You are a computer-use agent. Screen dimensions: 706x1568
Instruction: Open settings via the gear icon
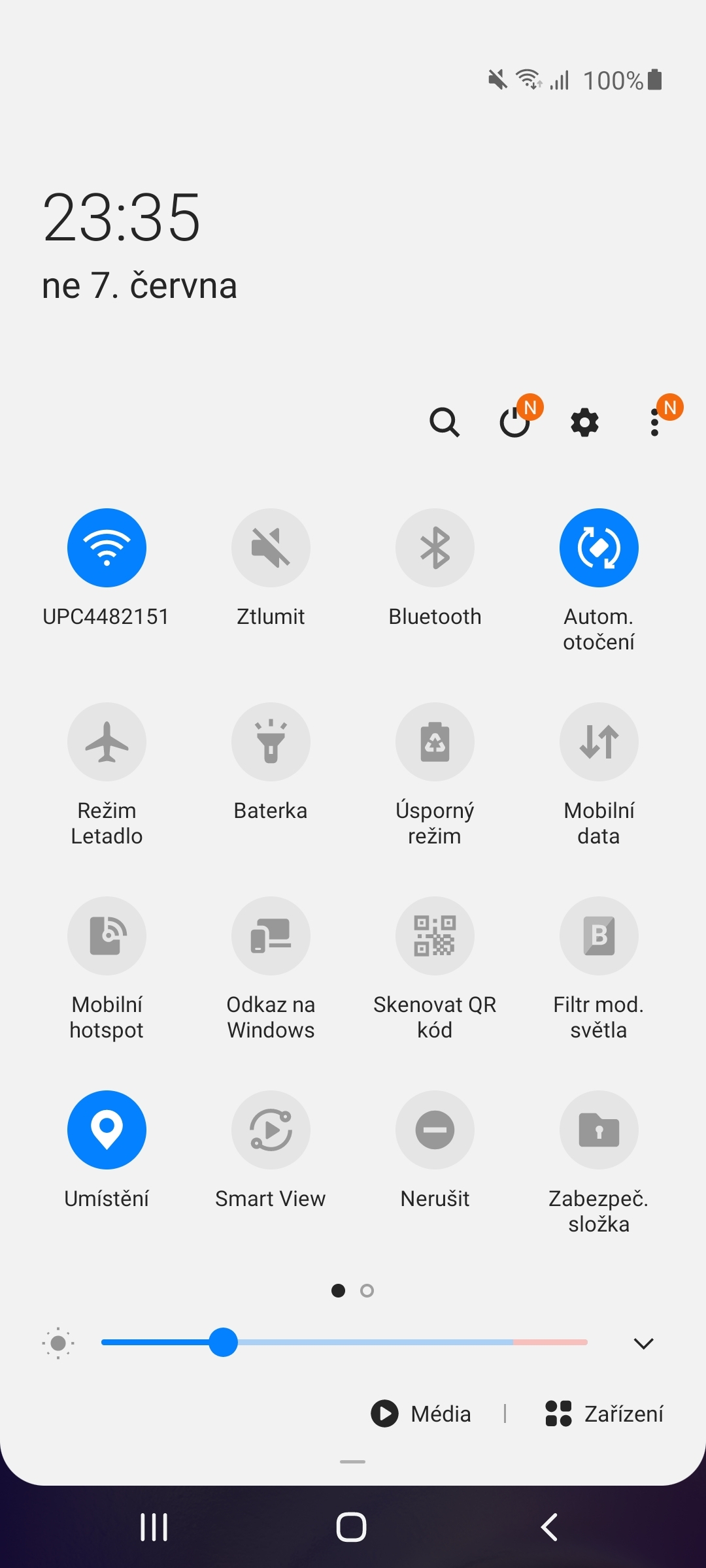(584, 421)
